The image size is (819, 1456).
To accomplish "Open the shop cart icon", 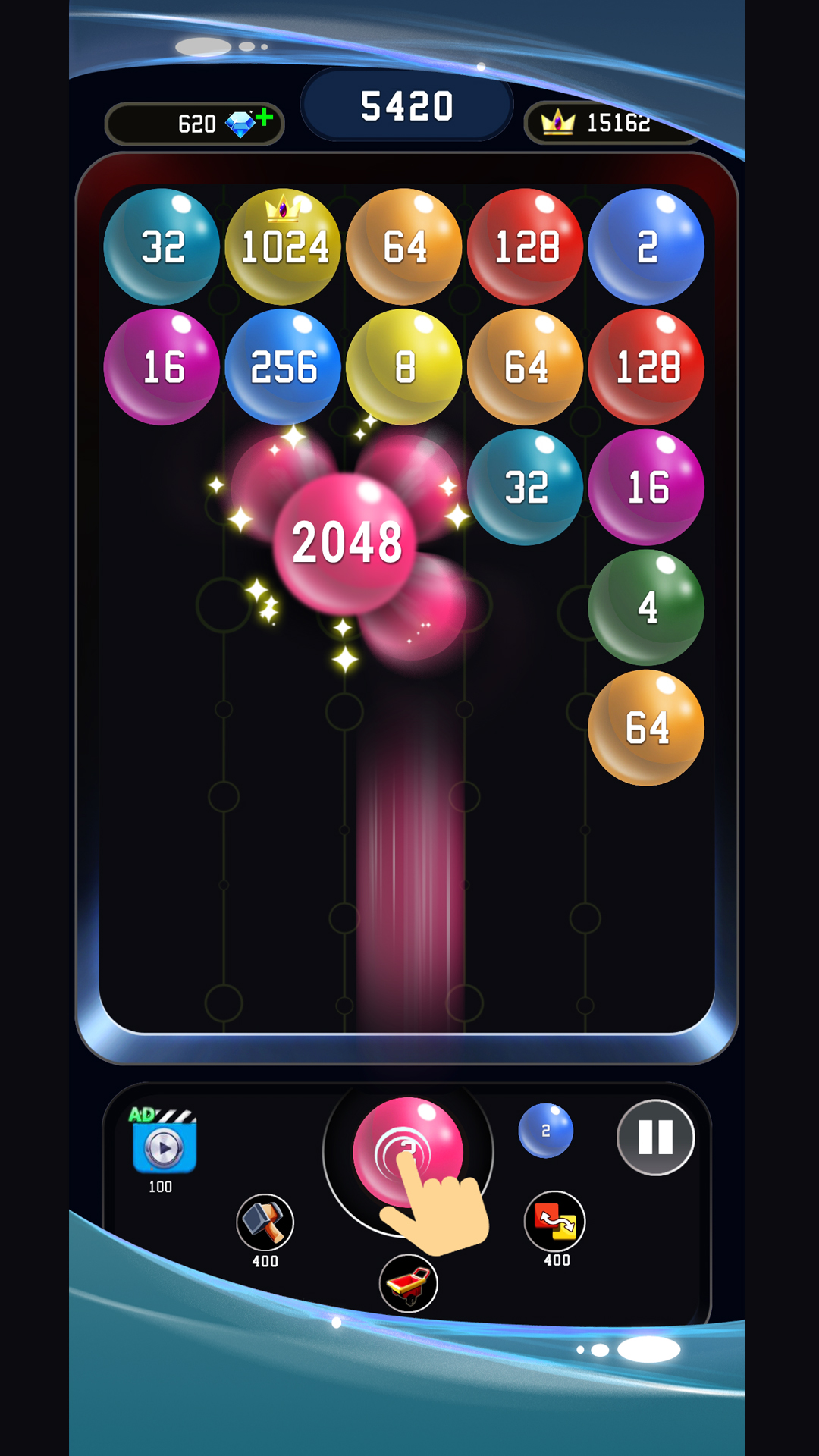I will point(408,1283).
